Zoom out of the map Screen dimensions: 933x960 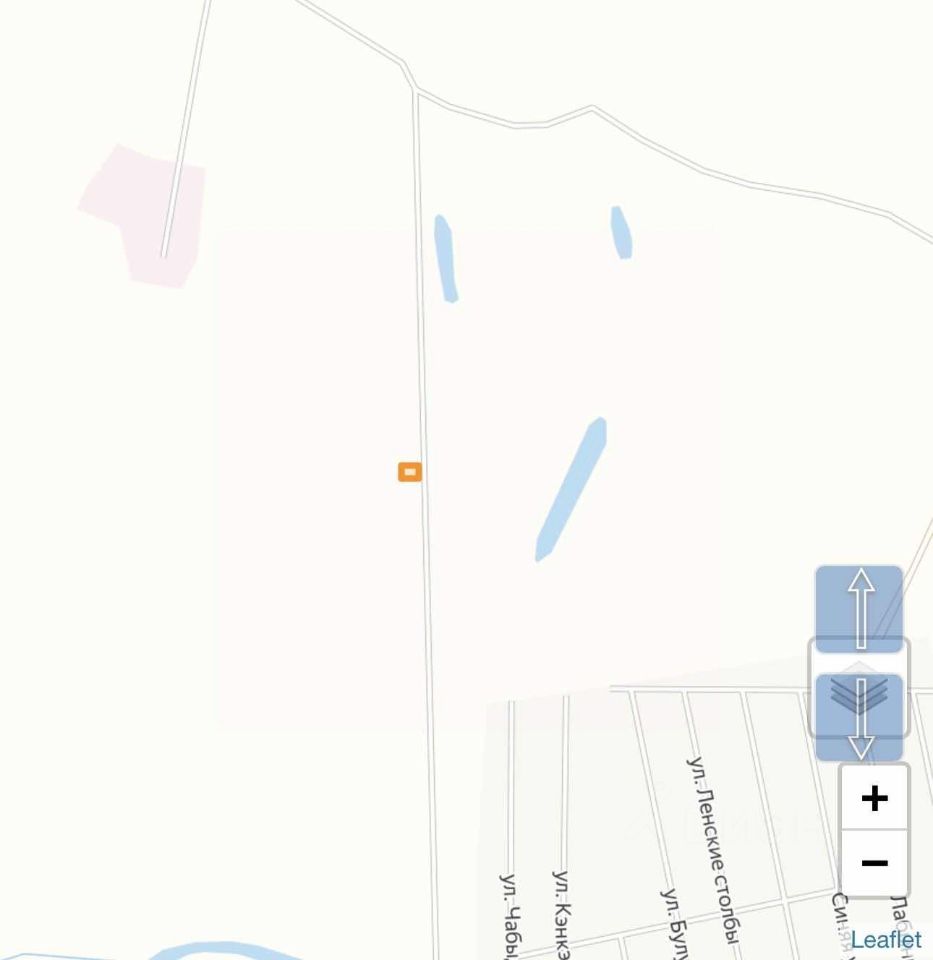coord(874,863)
